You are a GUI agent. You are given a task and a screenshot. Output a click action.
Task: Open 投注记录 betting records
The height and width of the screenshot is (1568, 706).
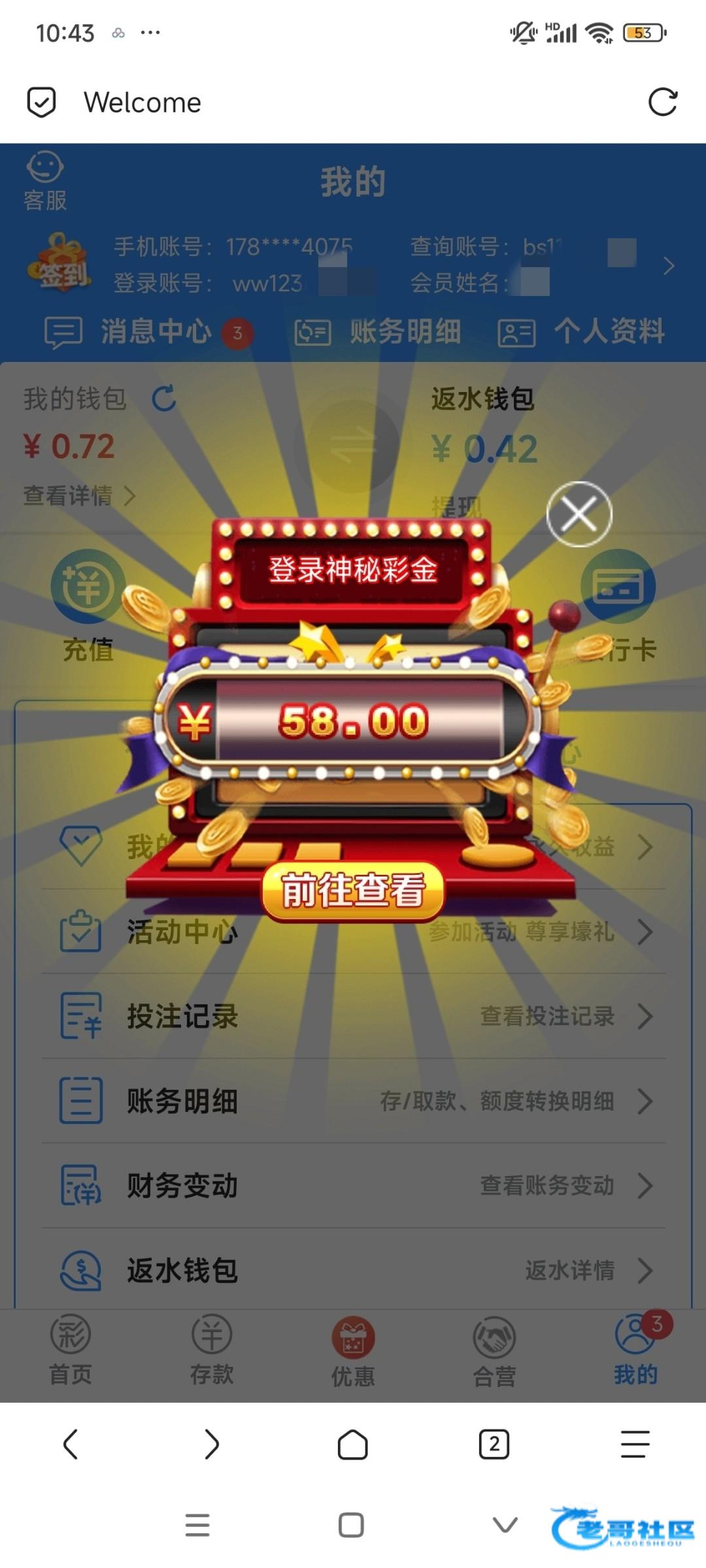[354, 1017]
